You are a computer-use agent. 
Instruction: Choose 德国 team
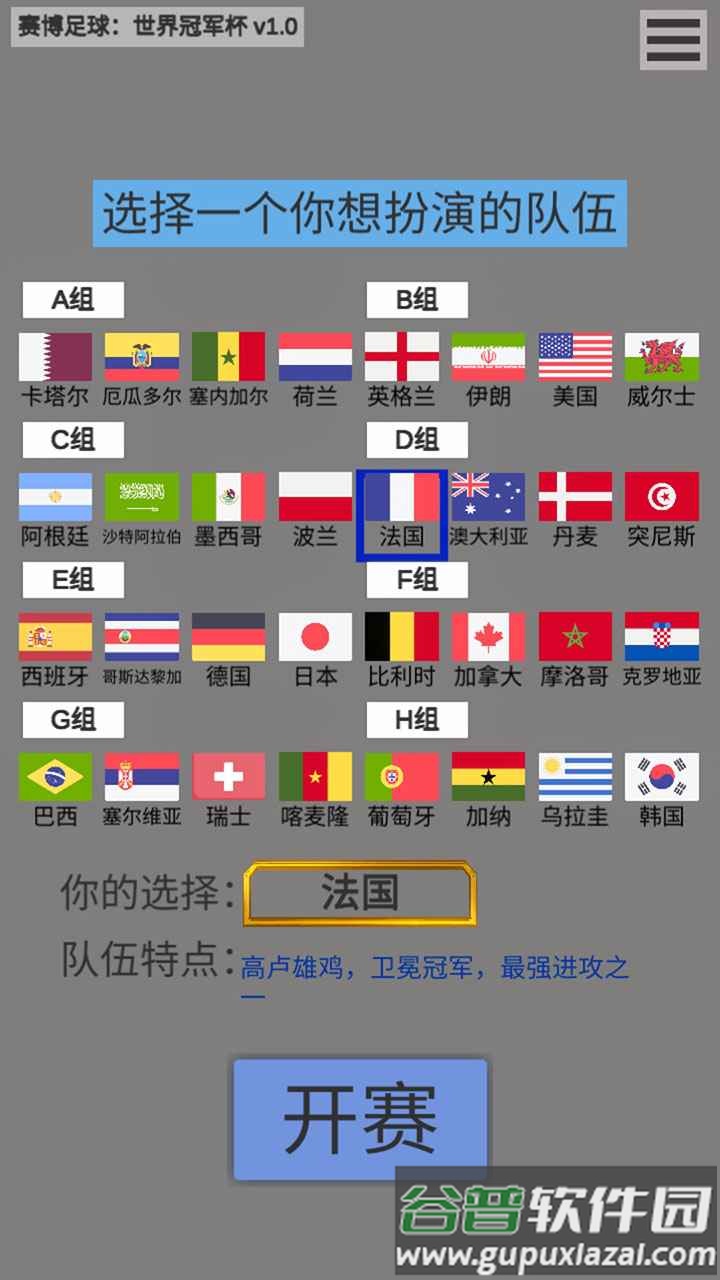228,637
